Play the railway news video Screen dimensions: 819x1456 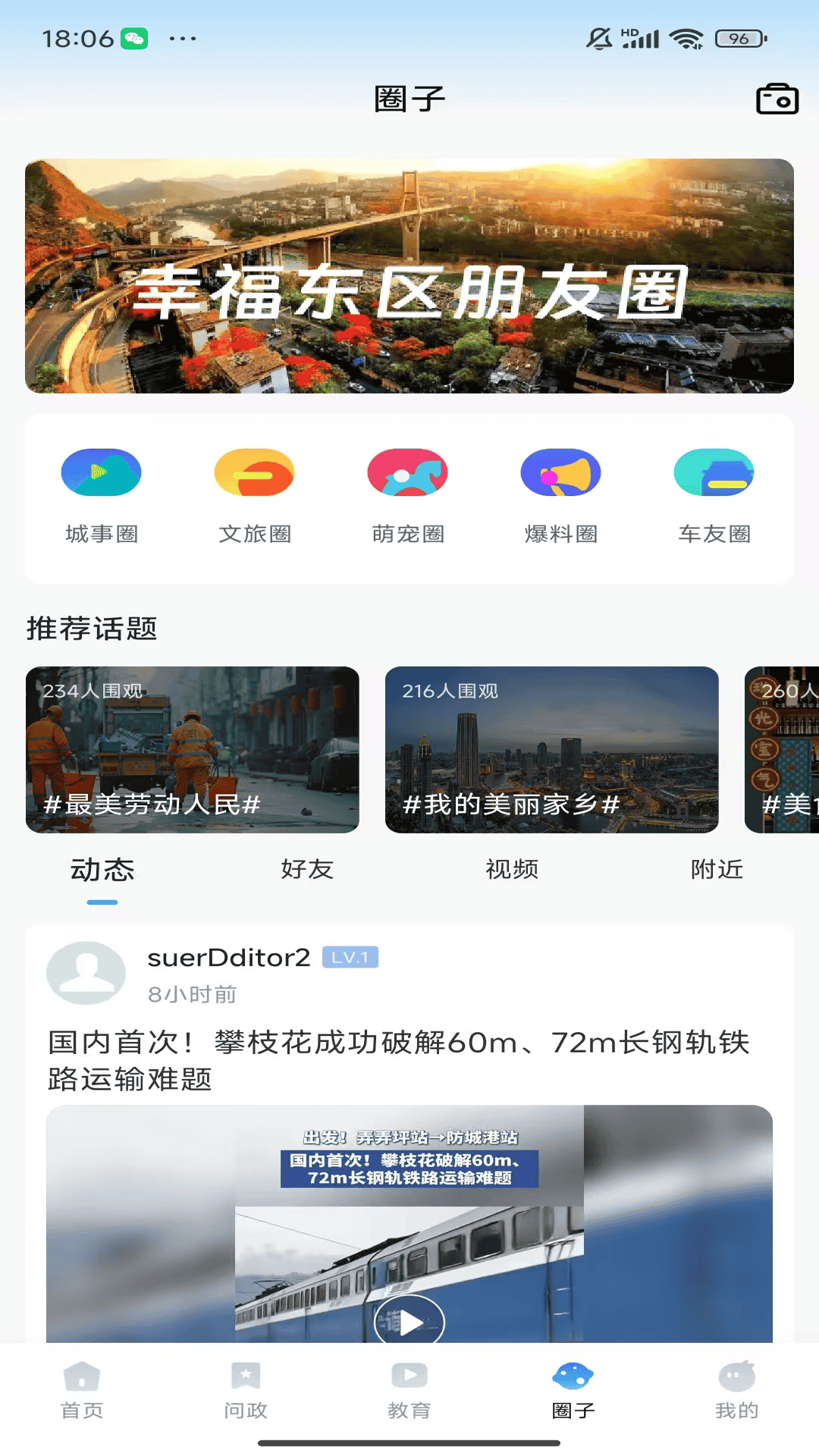(409, 1320)
